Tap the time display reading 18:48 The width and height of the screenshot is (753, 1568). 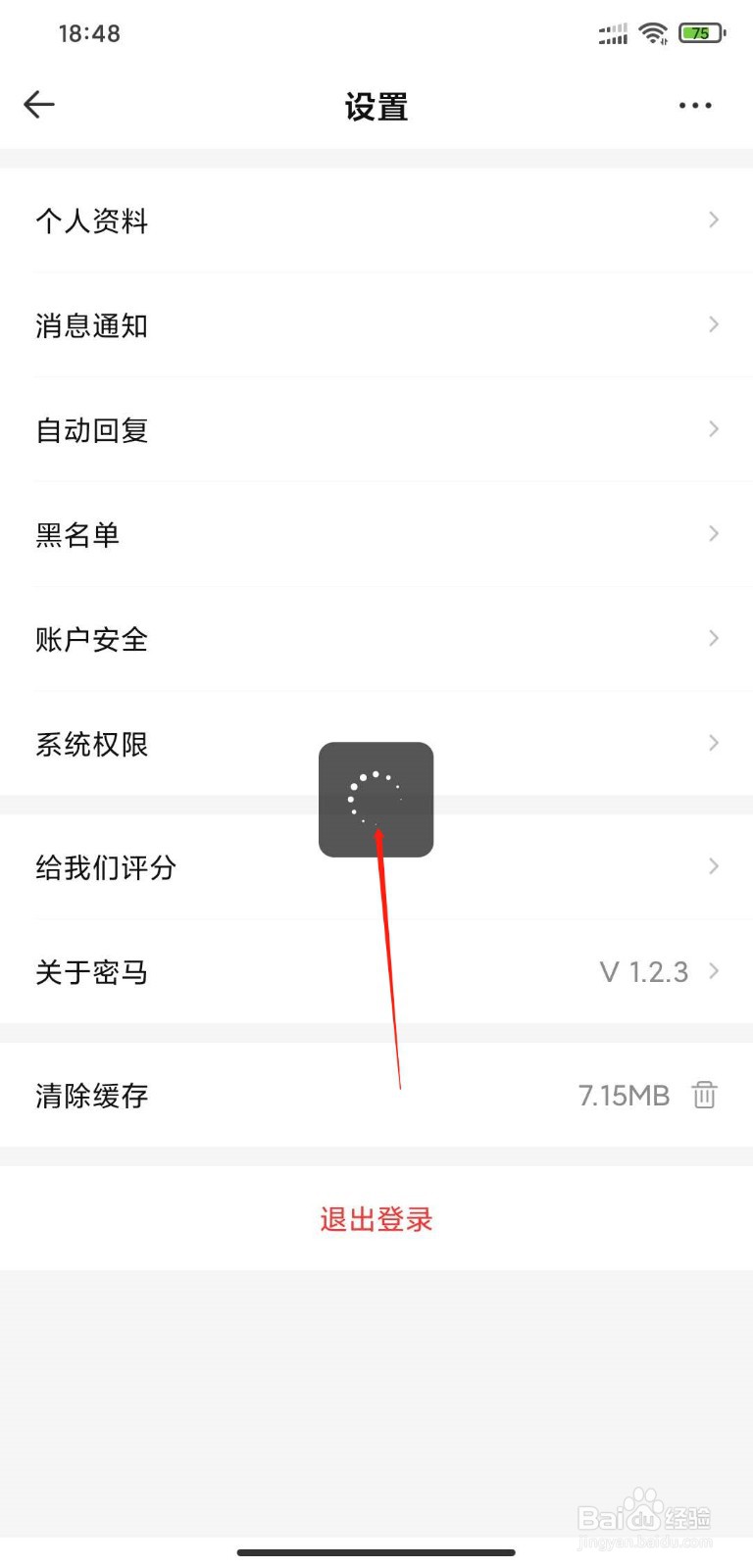pos(89,32)
